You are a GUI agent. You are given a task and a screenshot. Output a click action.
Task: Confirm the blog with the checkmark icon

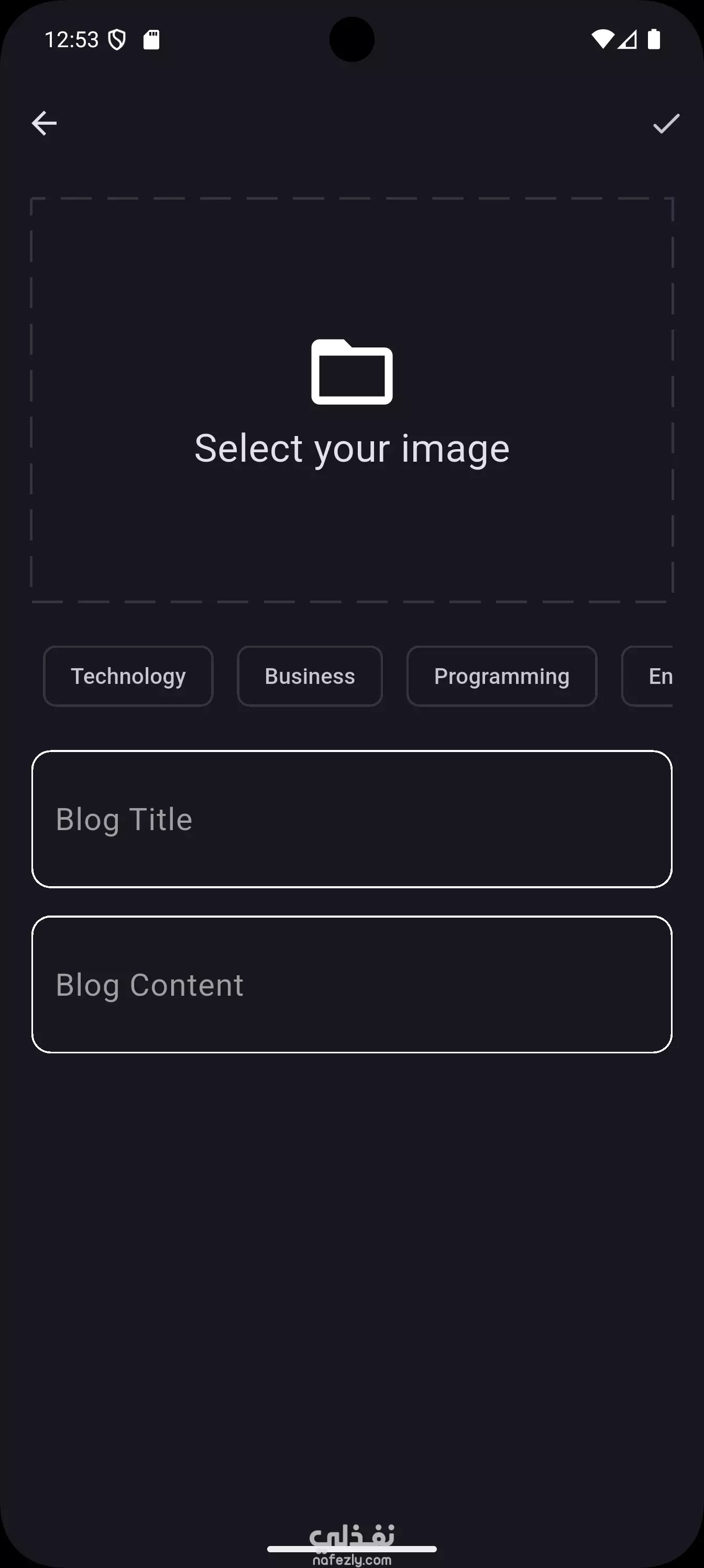click(666, 124)
